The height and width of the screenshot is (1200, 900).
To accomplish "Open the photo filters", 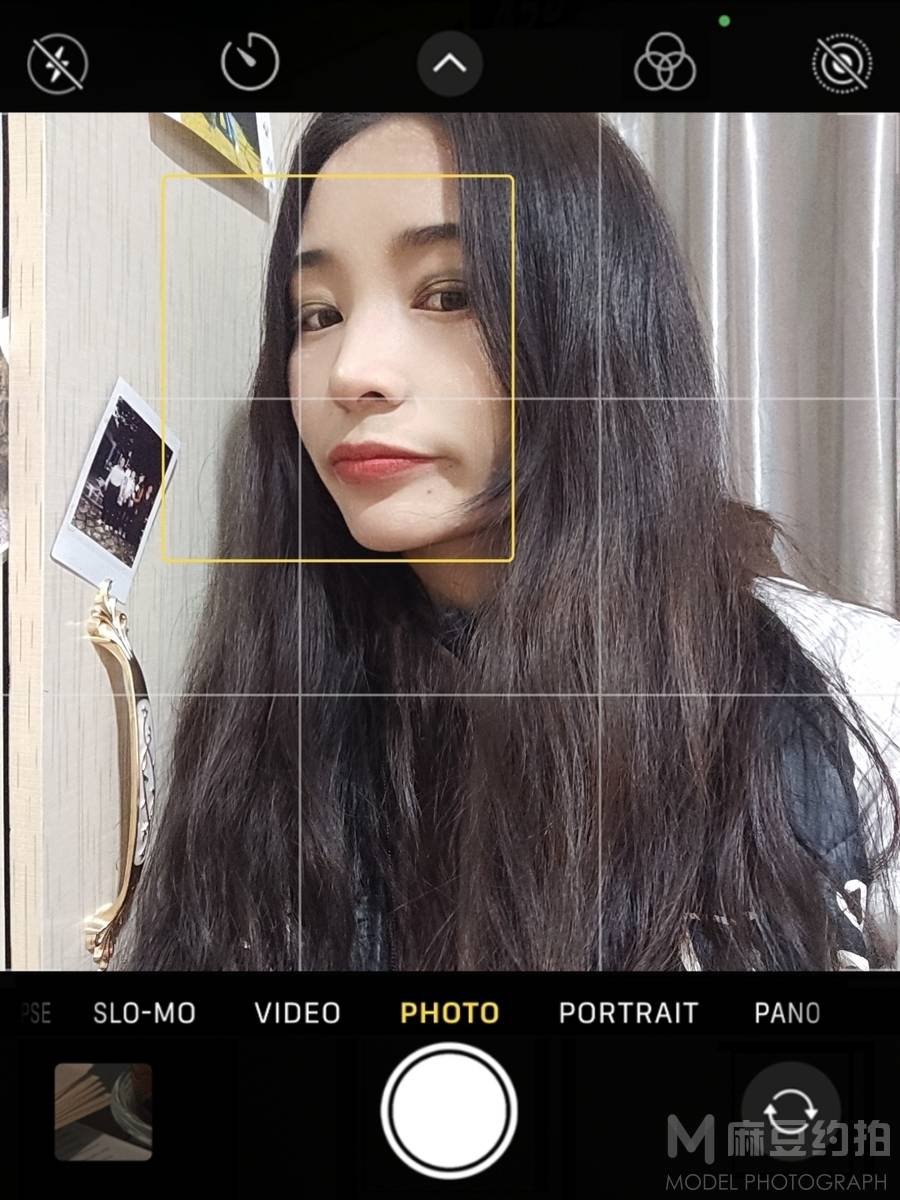I will pos(665,64).
